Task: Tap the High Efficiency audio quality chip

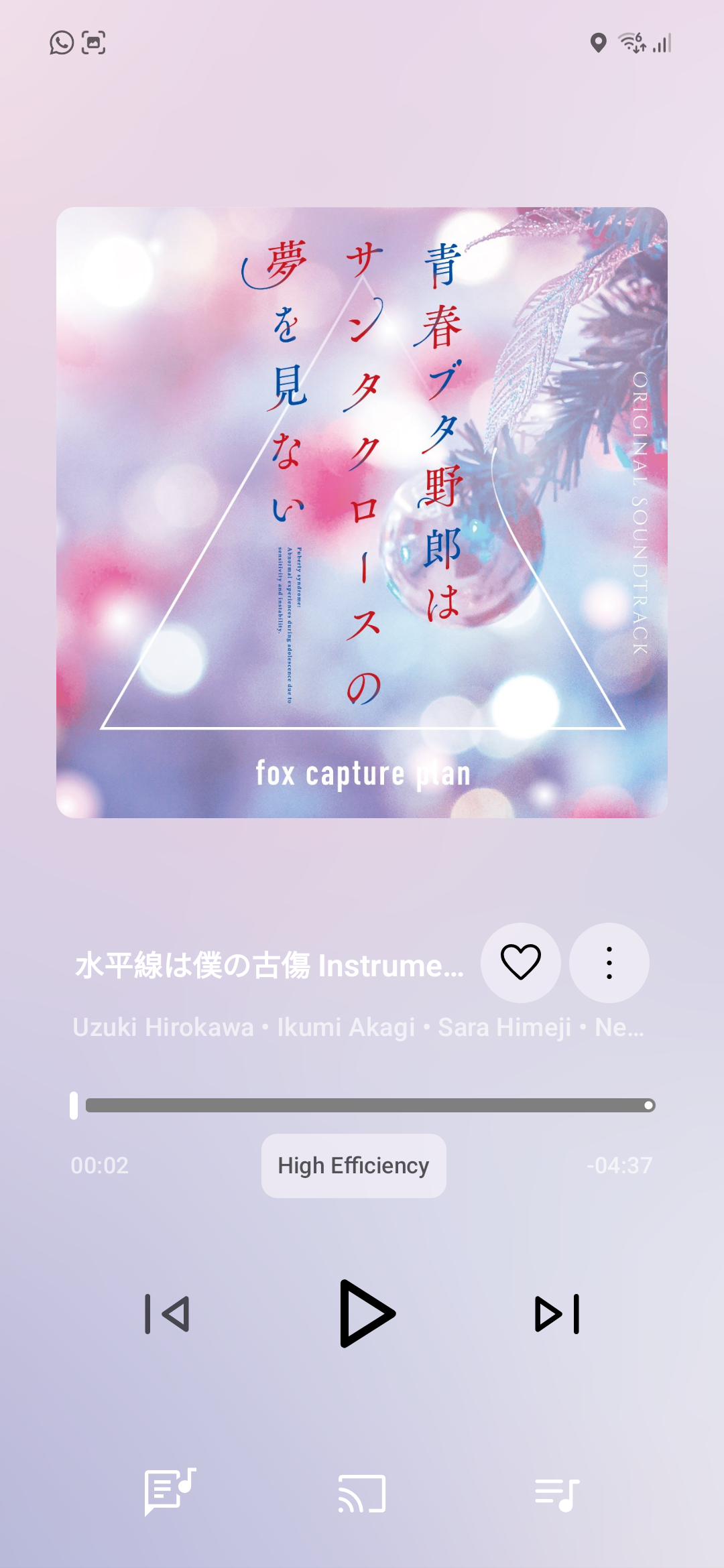Action: click(x=353, y=1165)
